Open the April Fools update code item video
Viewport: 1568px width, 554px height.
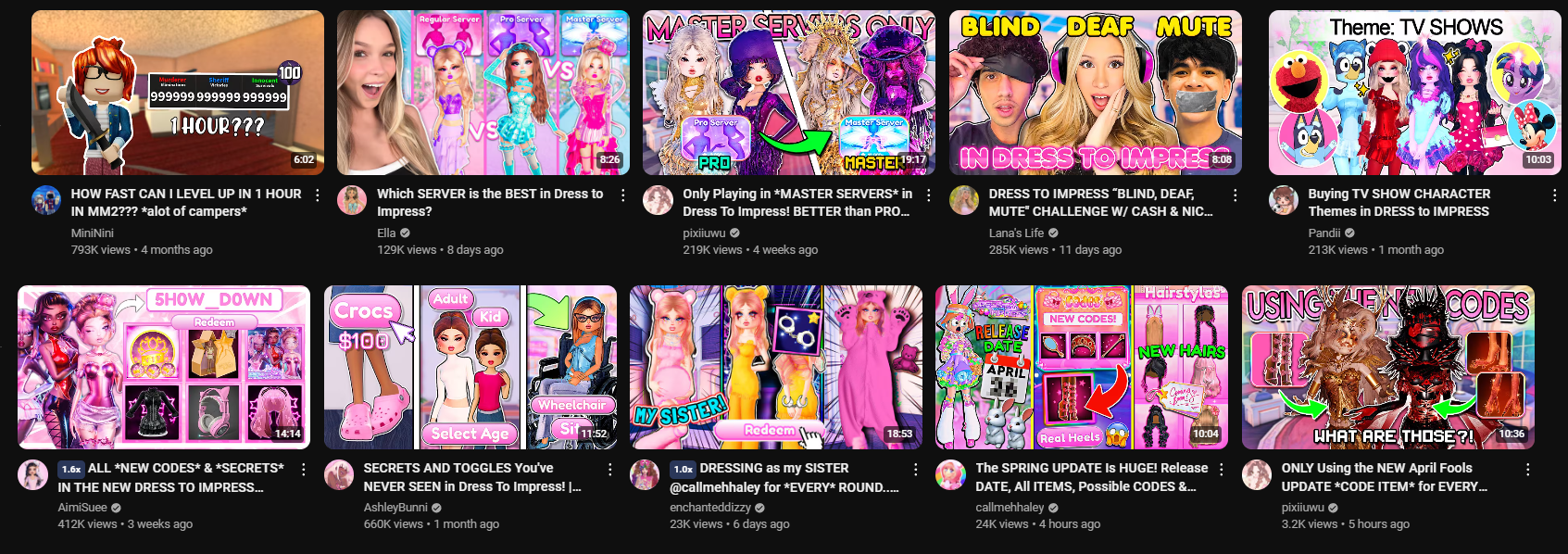[1387, 367]
